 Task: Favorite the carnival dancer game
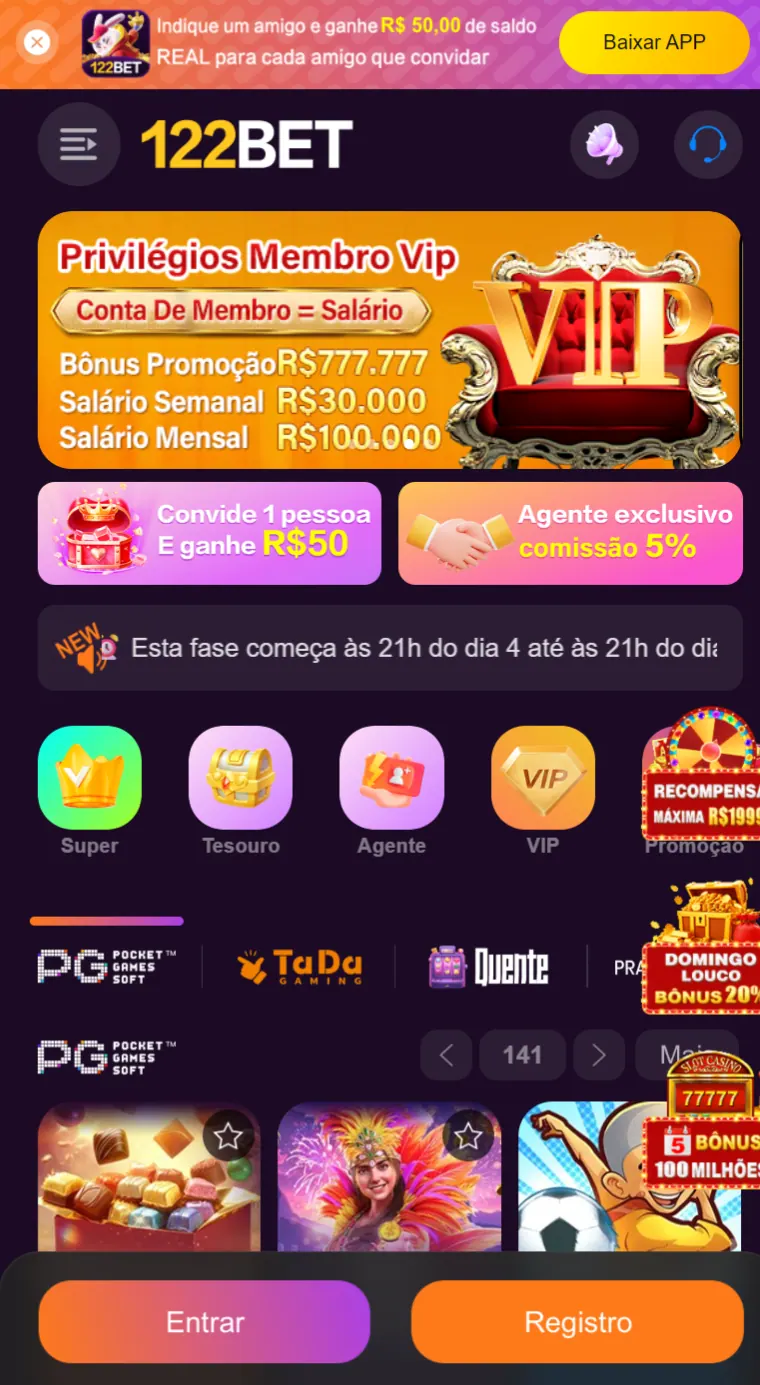point(468,1136)
